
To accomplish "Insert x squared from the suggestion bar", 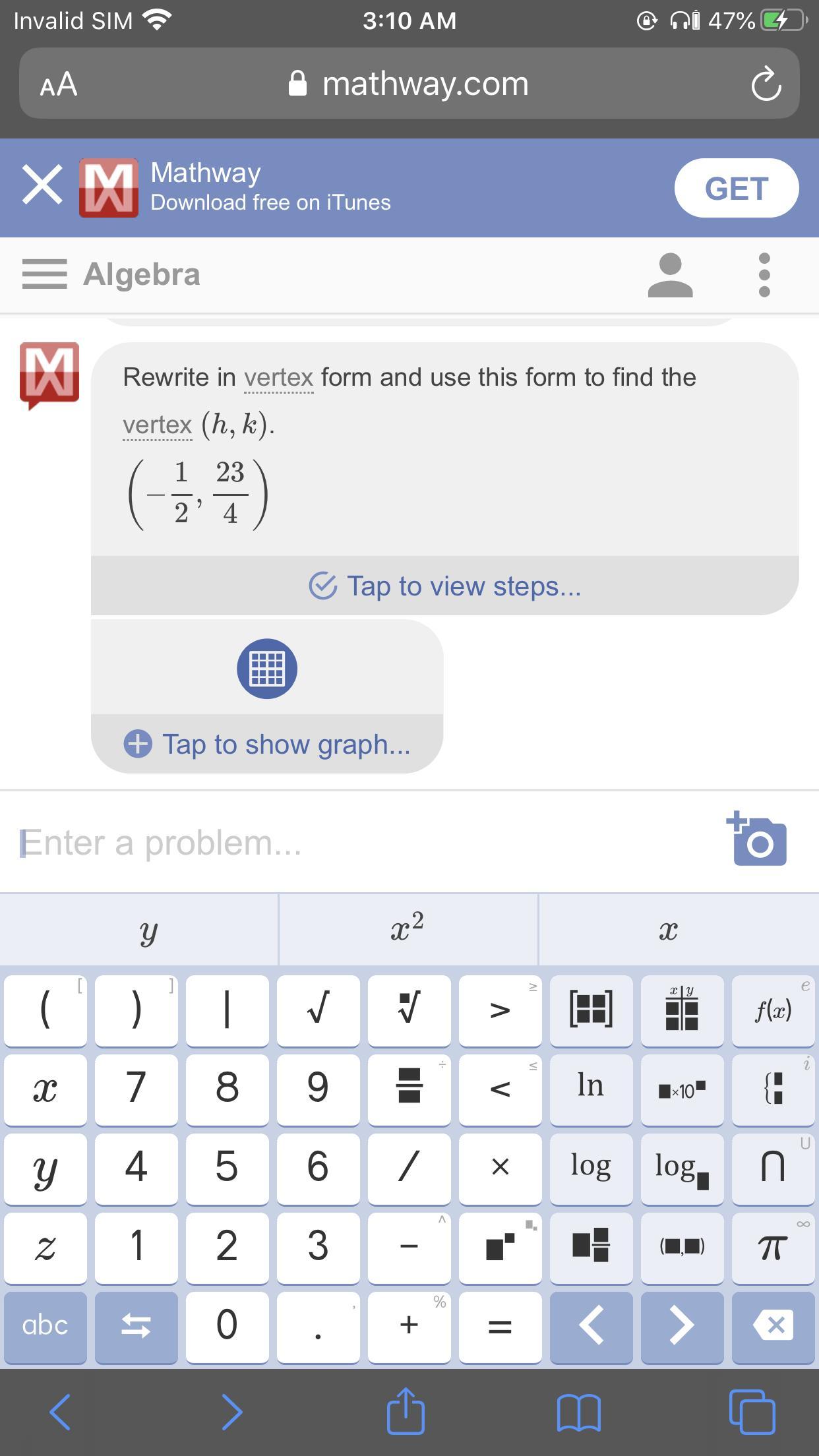I will coord(408,930).
